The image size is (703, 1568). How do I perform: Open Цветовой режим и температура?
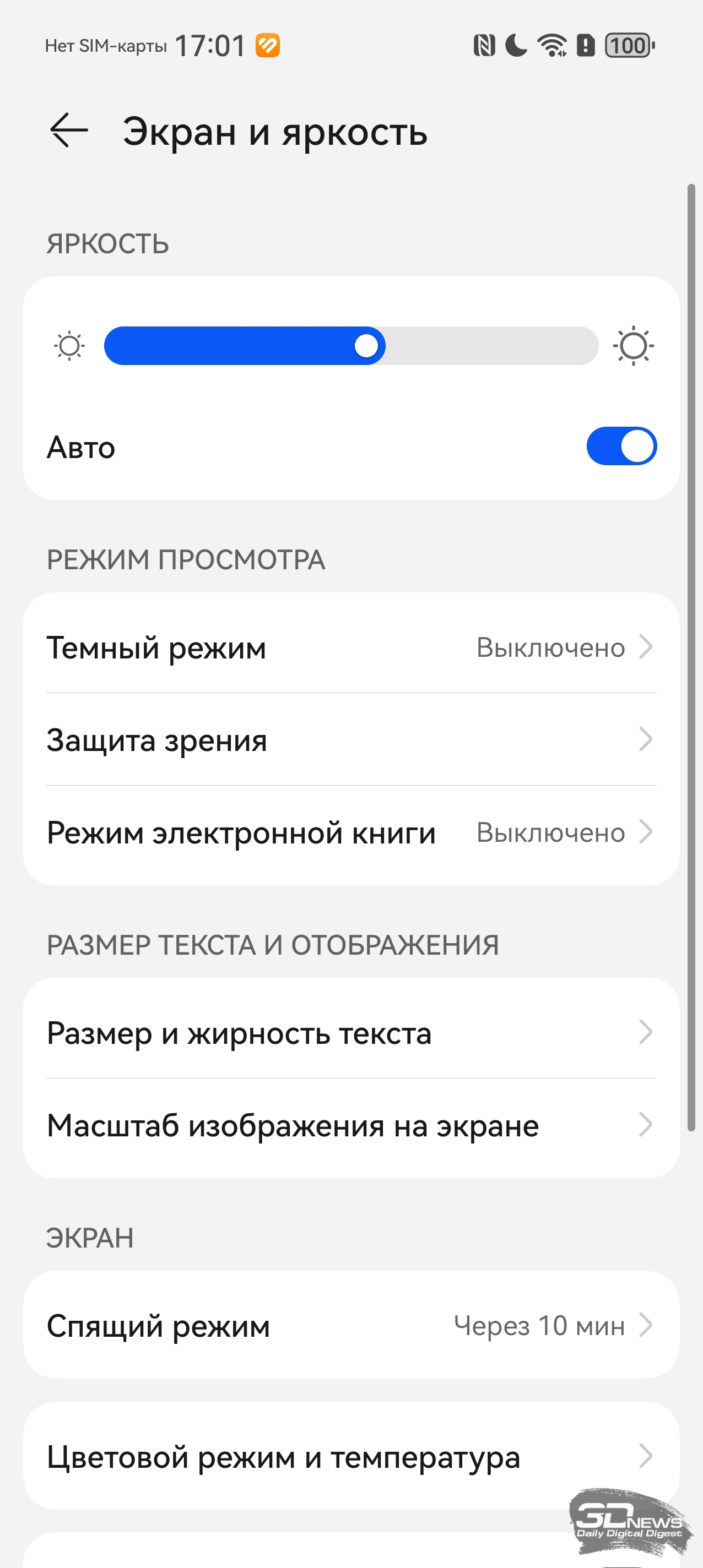pos(351,1457)
